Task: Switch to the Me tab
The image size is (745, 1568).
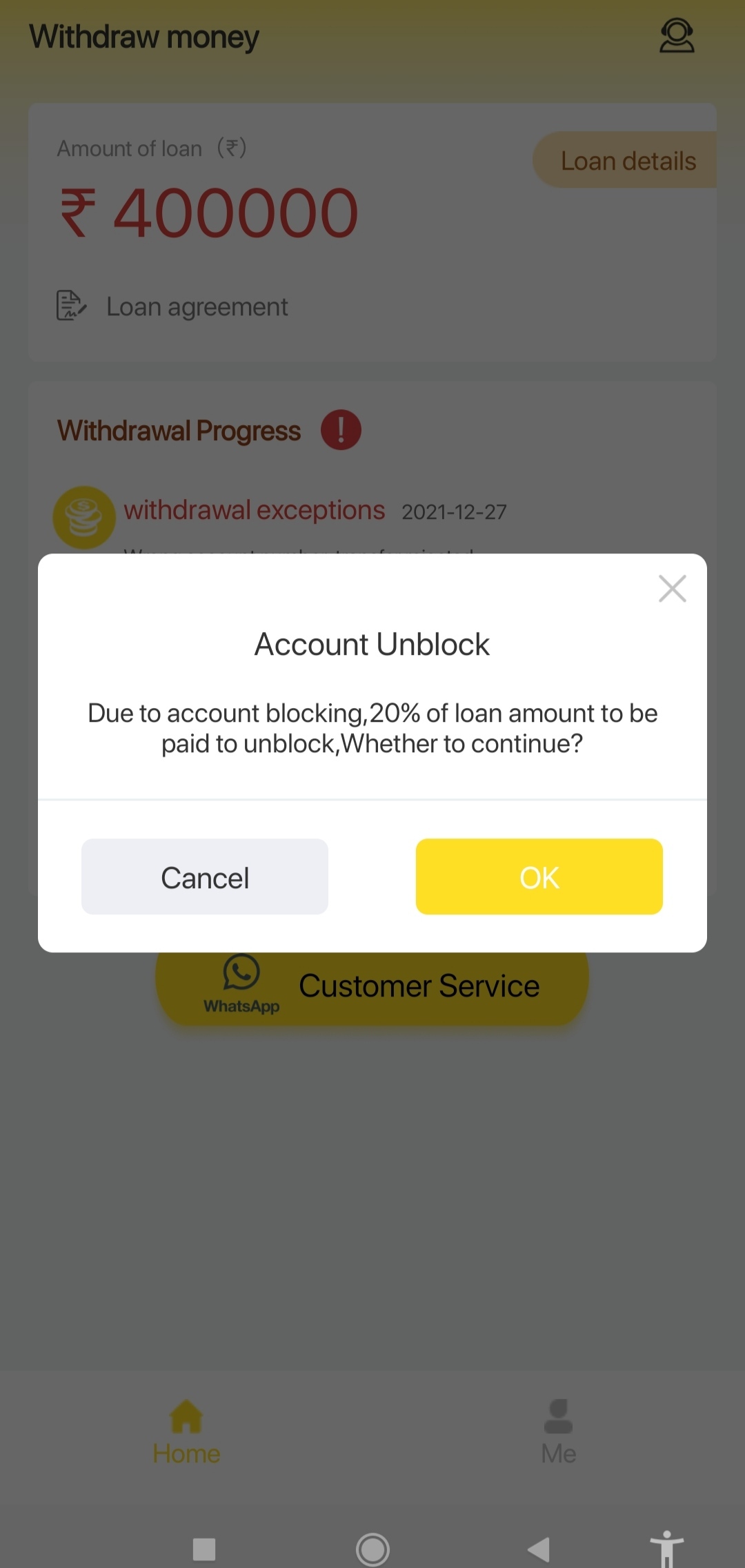Action: click(558, 1432)
